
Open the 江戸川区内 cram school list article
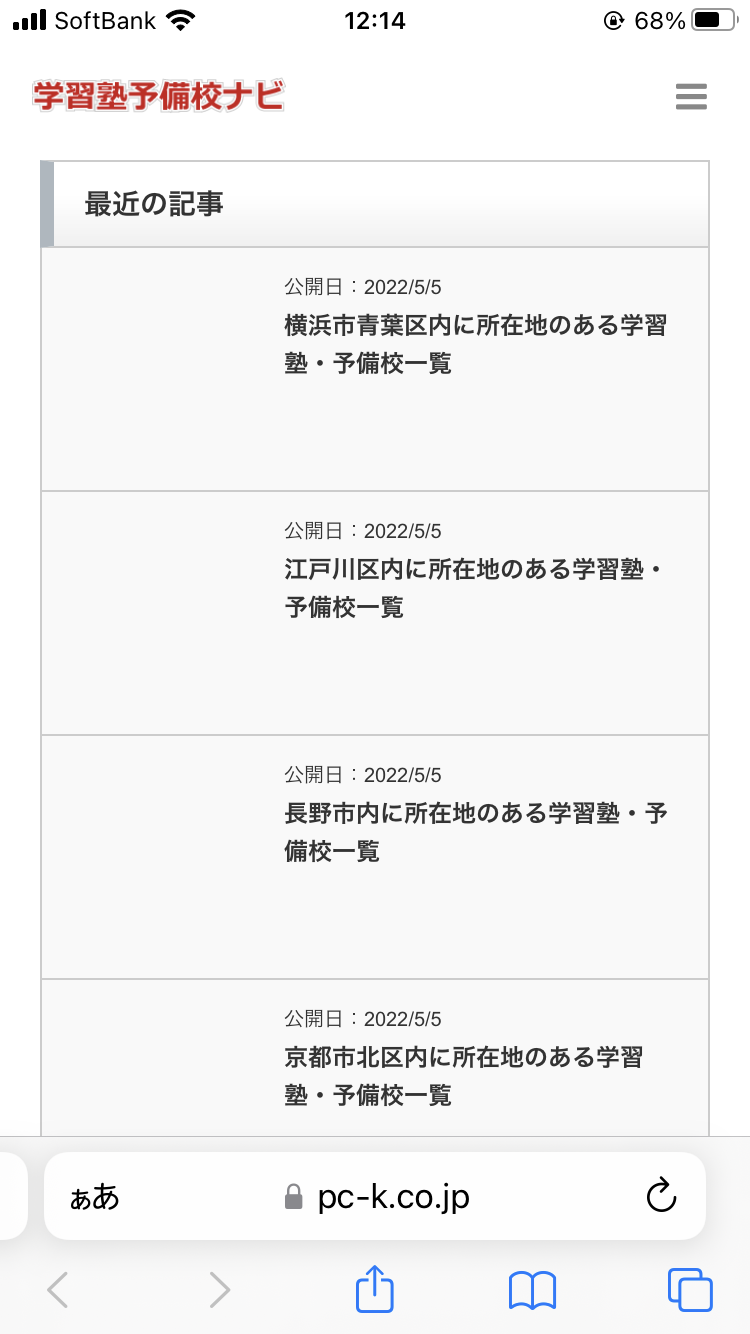[x=475, y=588]
